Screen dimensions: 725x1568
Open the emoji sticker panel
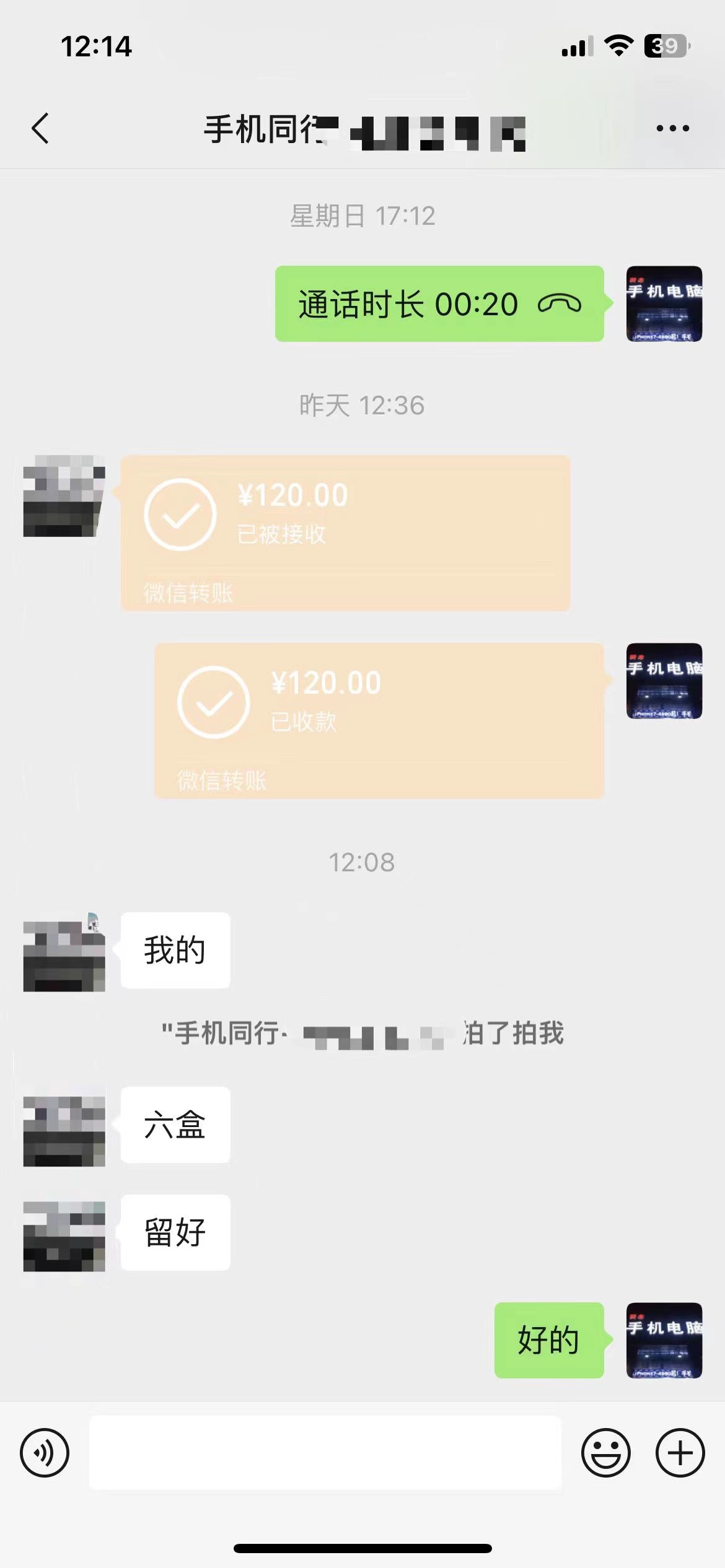(605, 1453)
